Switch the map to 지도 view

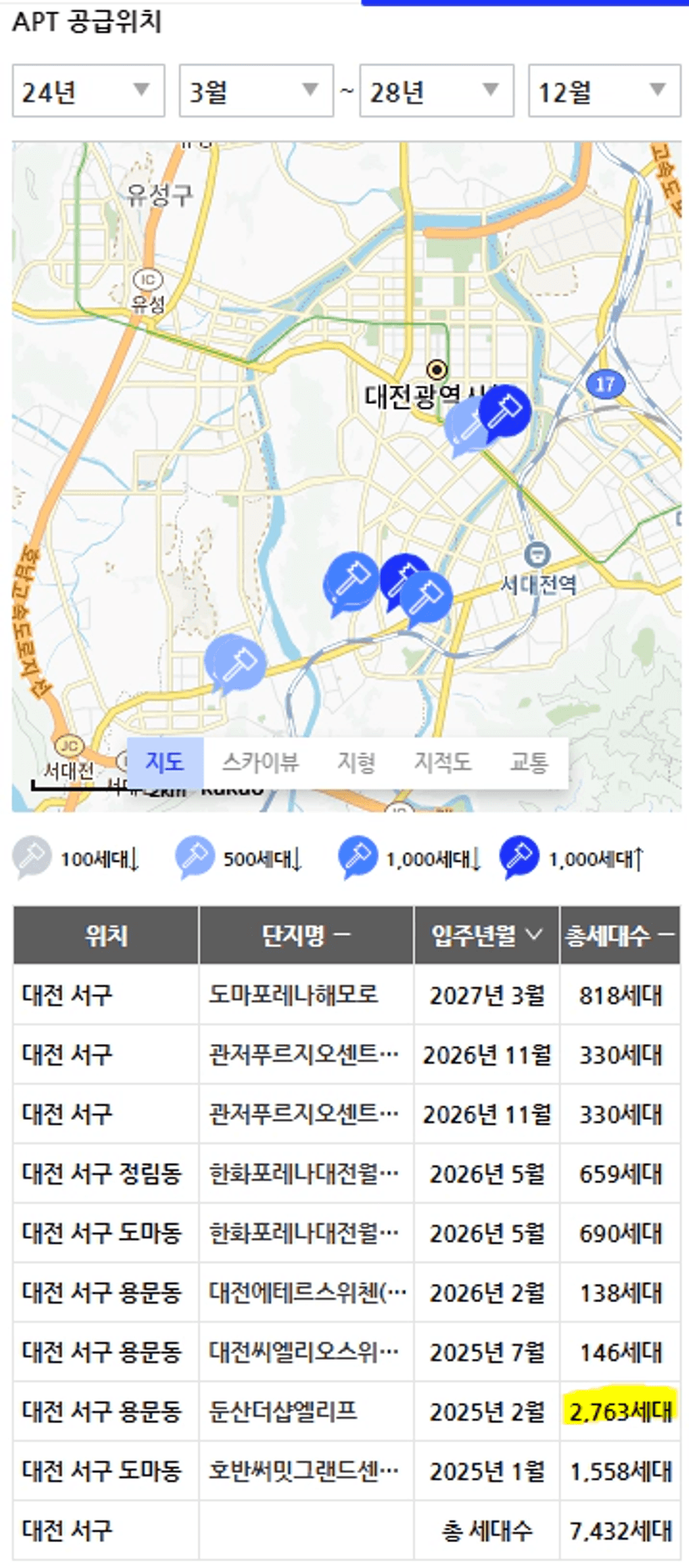[165, 762]
